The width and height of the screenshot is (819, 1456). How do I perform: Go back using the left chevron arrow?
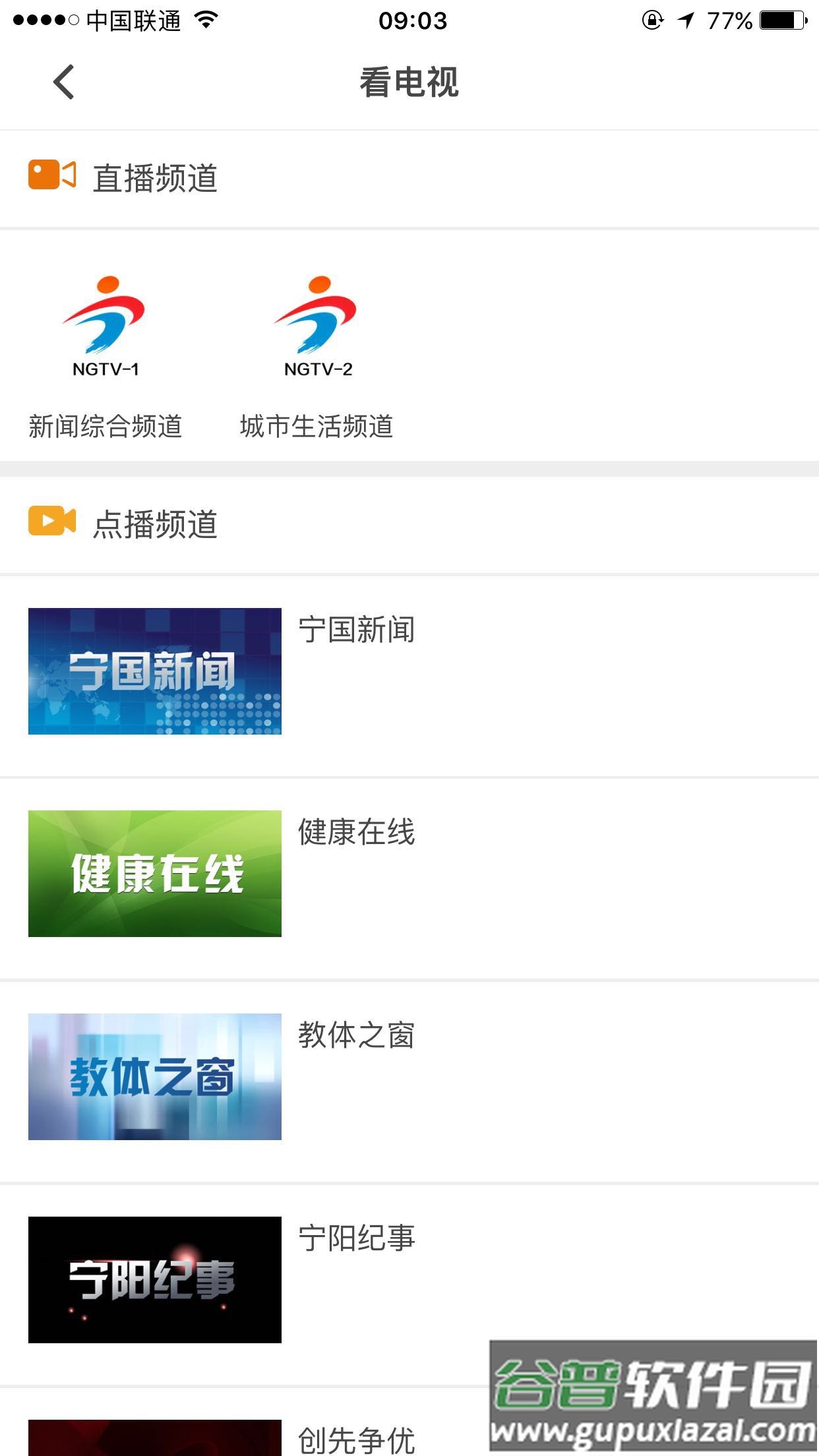coord(63,84)
